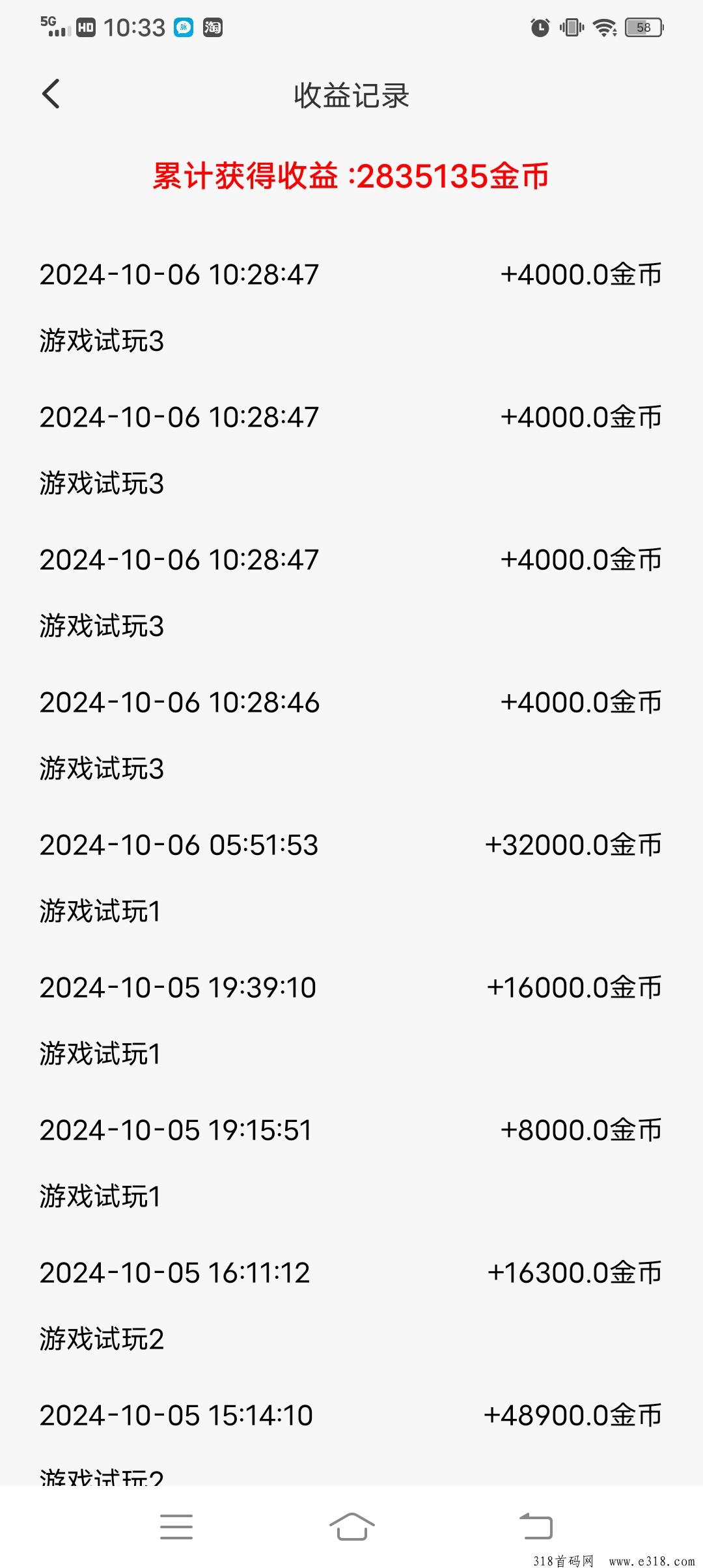Open the system recent apps menu
The width and height of the screenshot is (703, 1568).
click(176, 1527)
